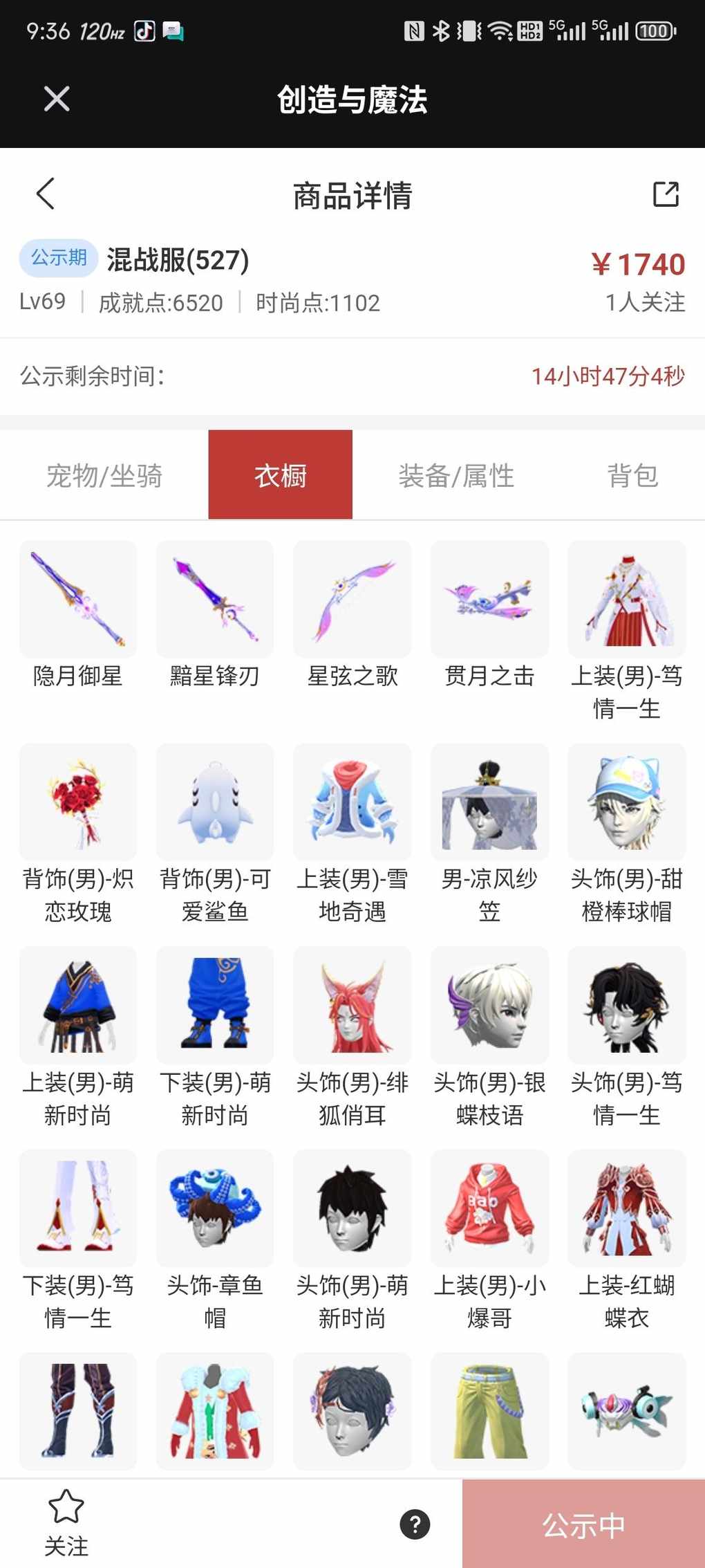This screenshot has width=705, height=1568.
Task: Share this product listing
Action: 666,194
